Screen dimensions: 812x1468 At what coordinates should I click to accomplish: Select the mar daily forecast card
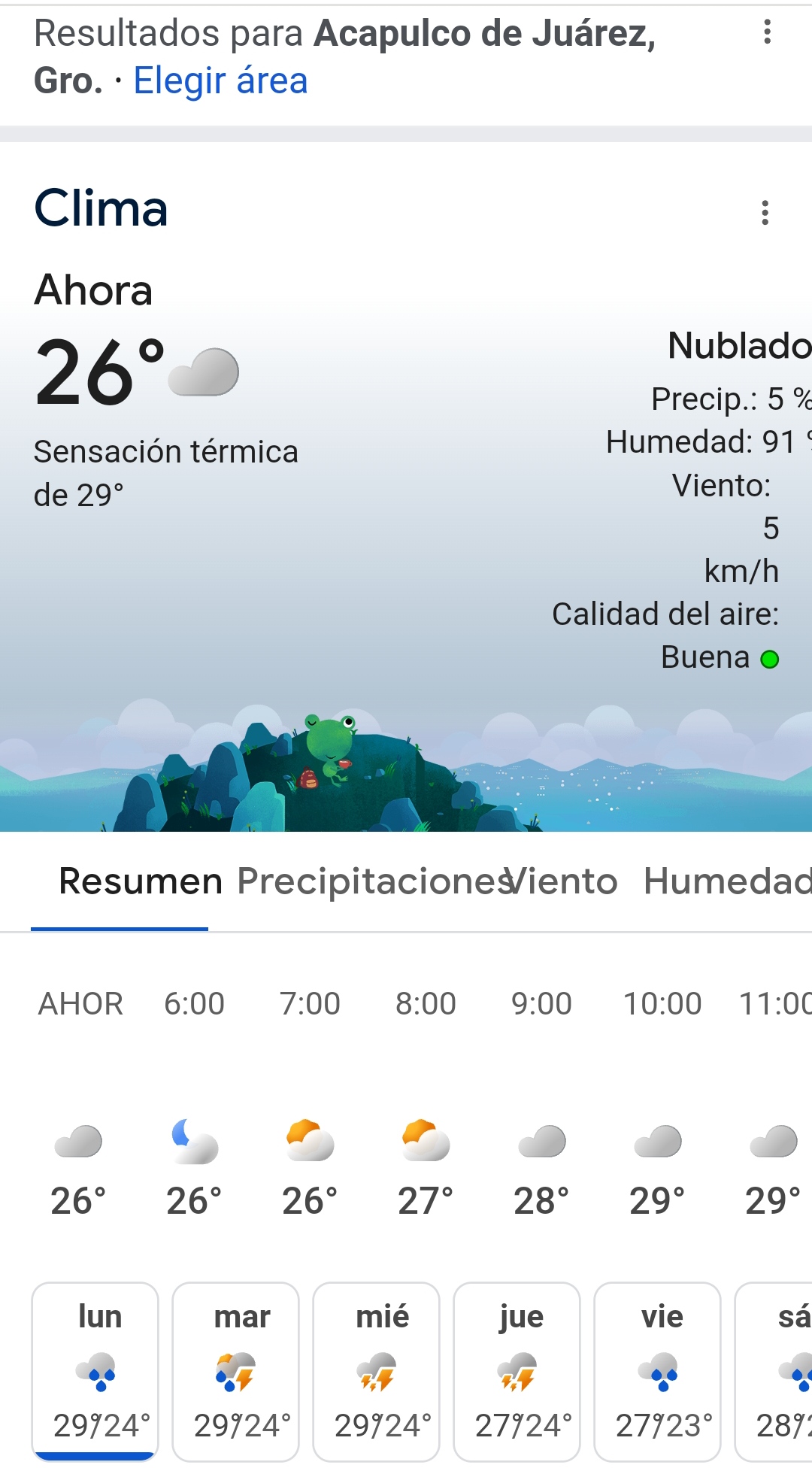click(236, 1370)
